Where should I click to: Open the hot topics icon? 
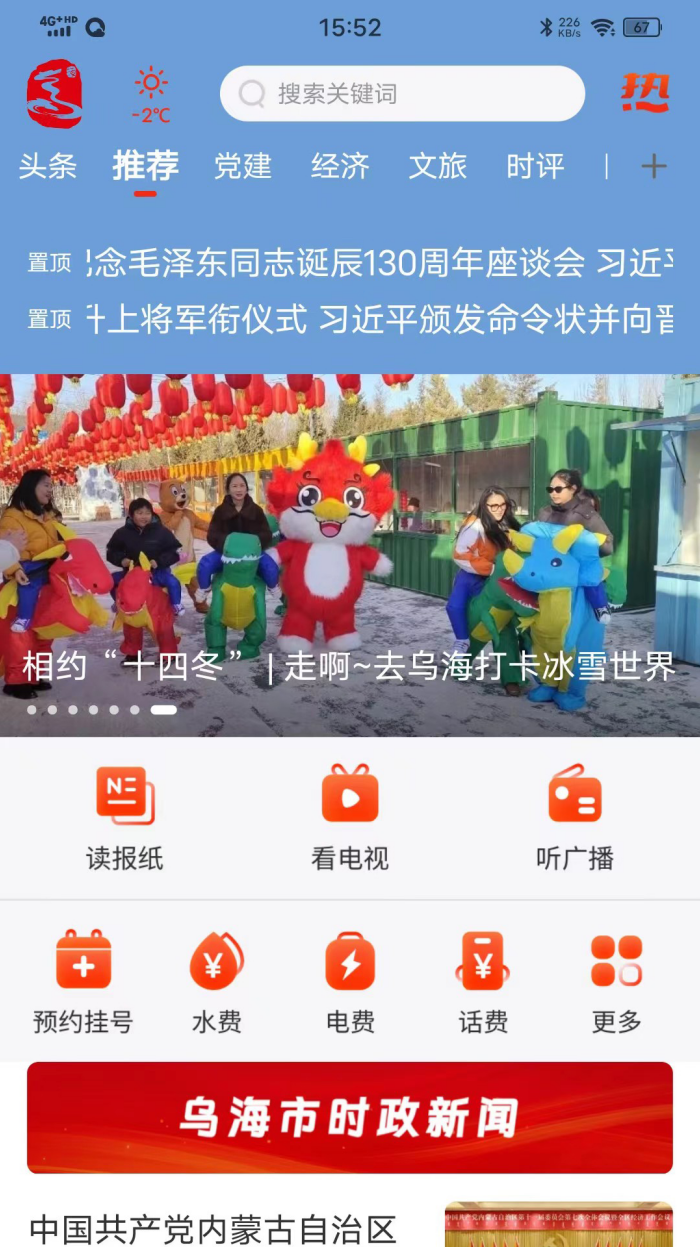click(x=644, y=94)
